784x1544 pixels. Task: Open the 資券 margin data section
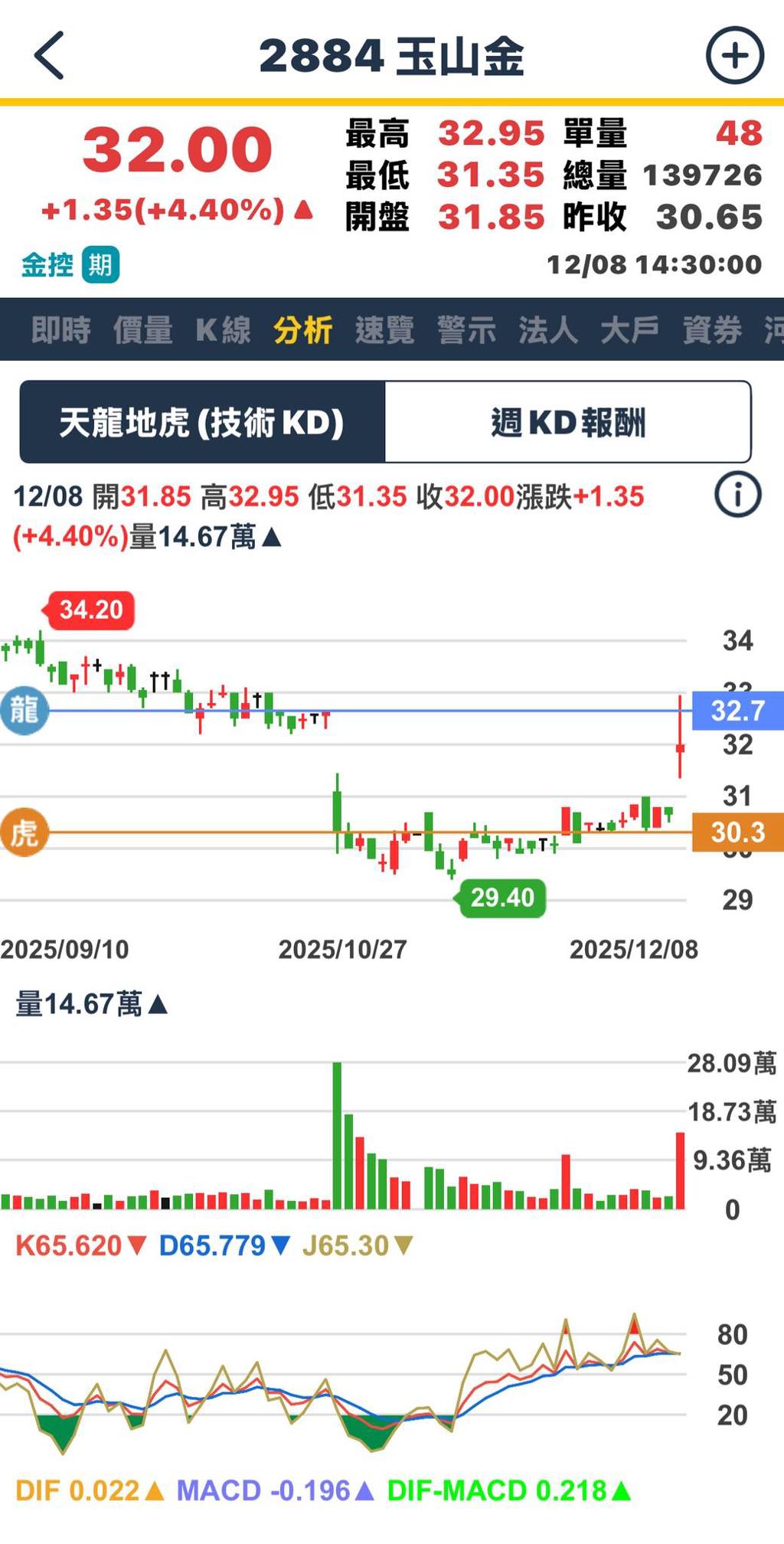(x=711, y=331)
